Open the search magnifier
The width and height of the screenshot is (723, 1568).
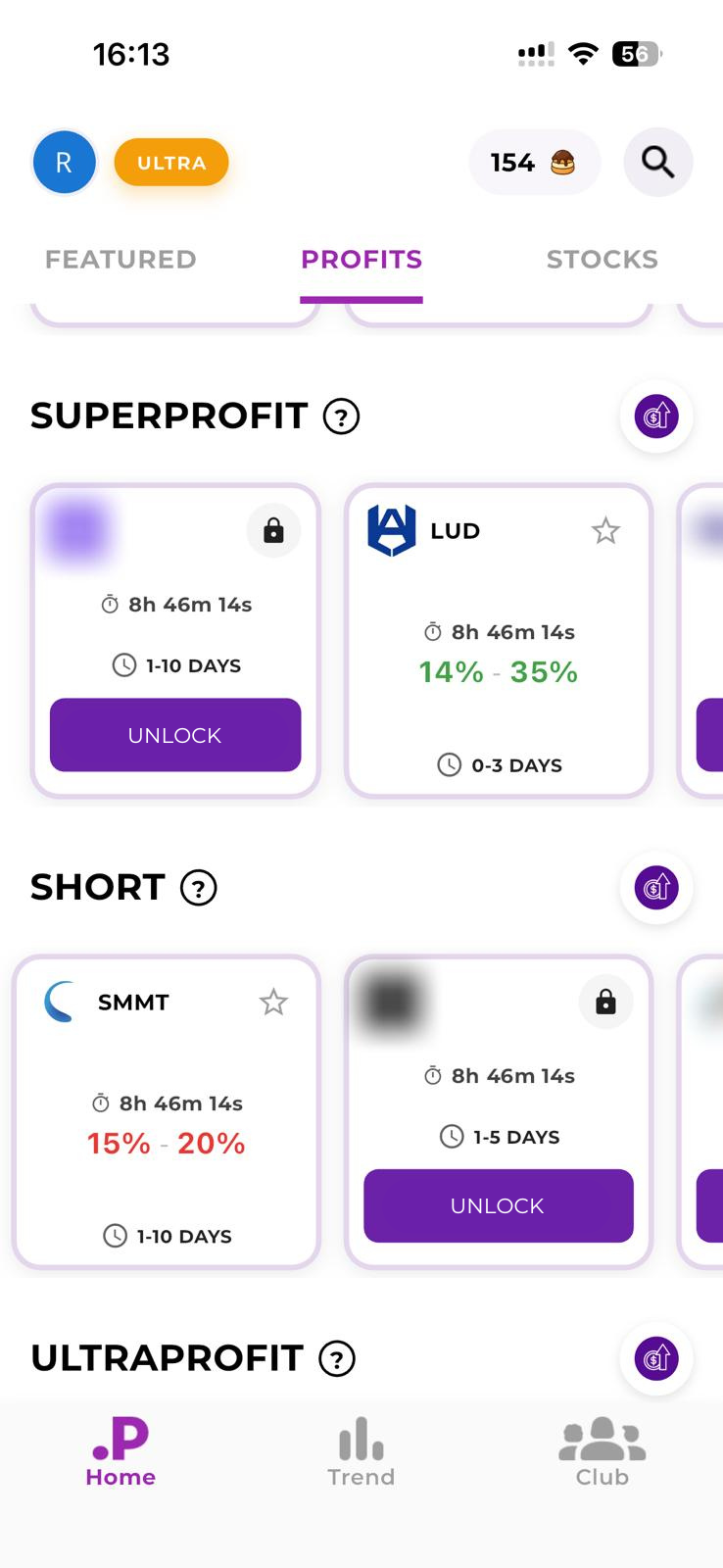(x=657, y=162)
